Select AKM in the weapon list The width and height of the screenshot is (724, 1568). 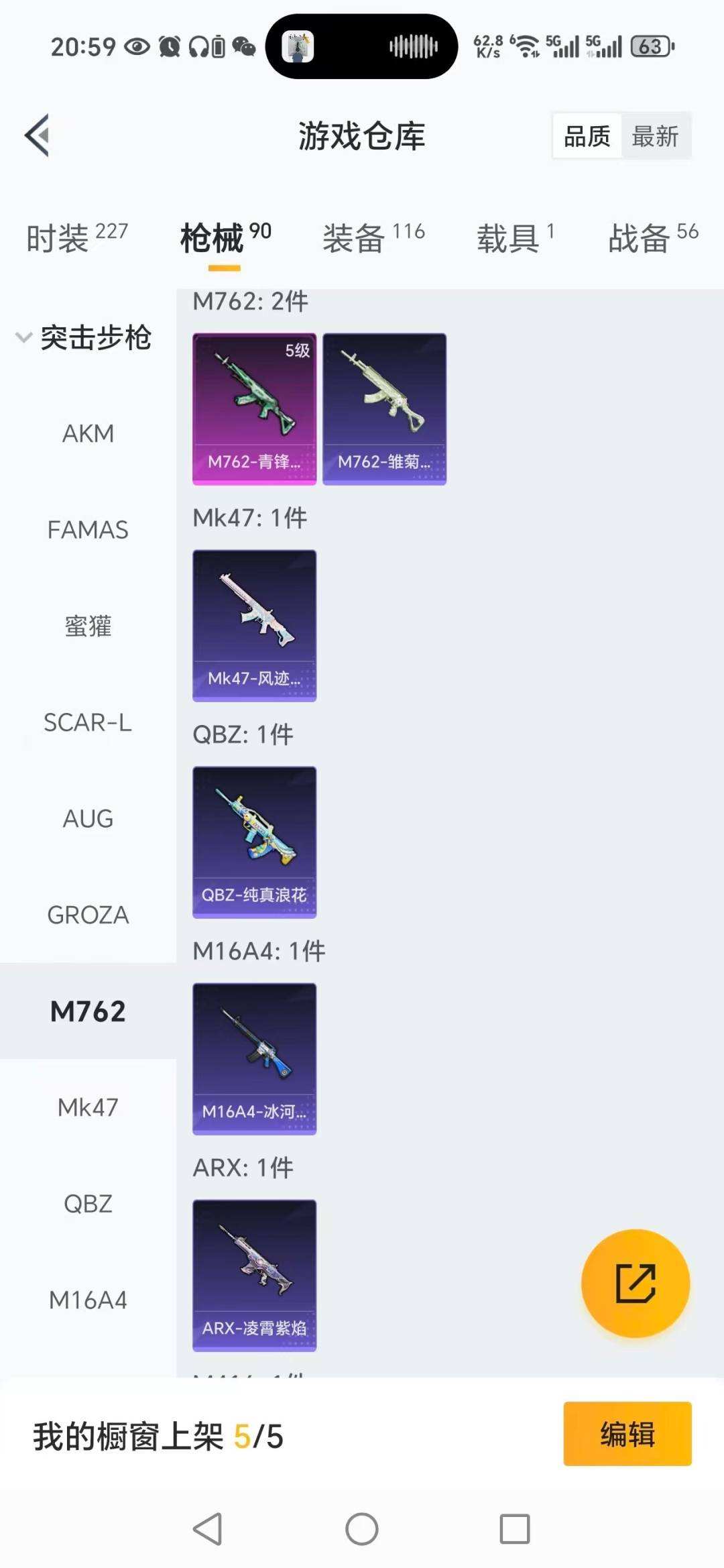tap(88, 434)
